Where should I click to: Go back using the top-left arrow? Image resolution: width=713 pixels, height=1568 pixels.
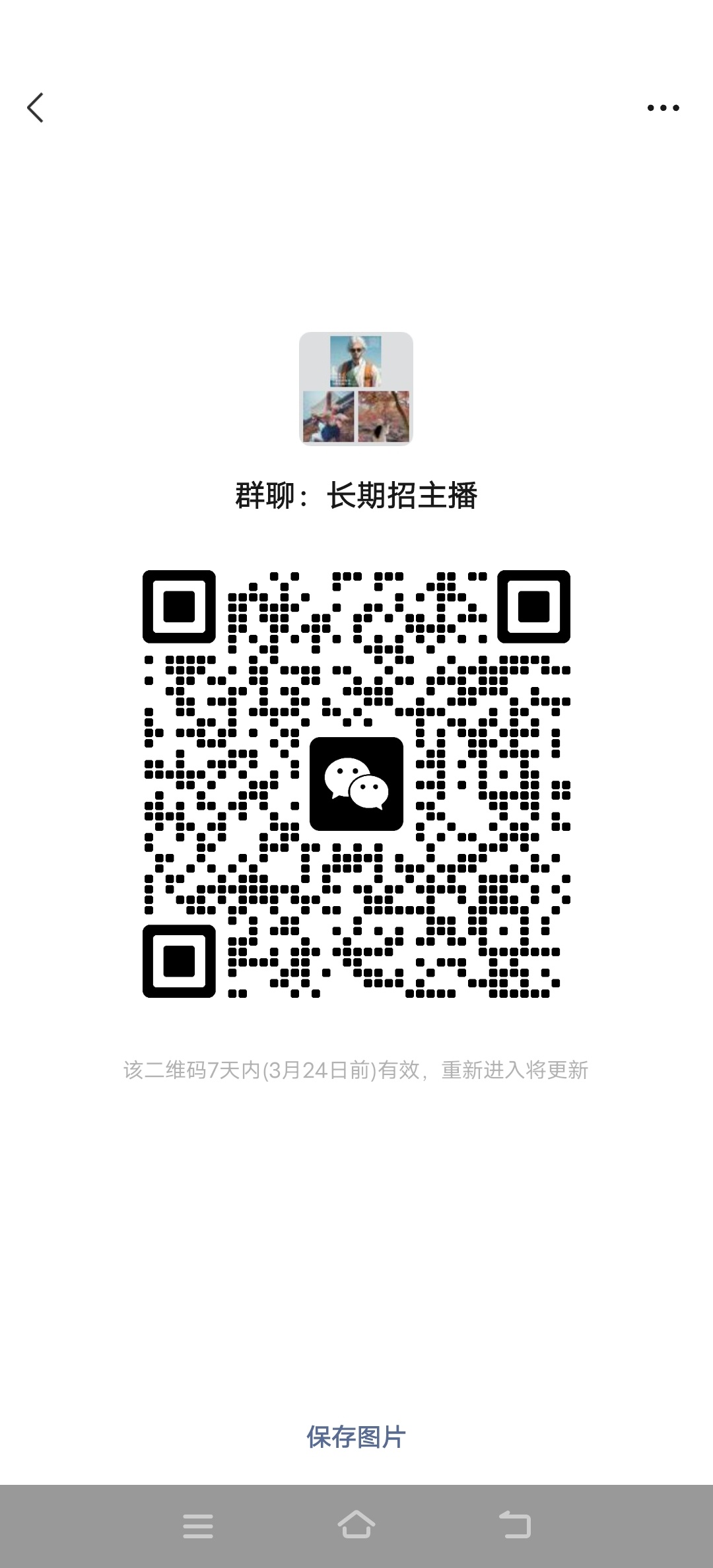click(36, 108)
